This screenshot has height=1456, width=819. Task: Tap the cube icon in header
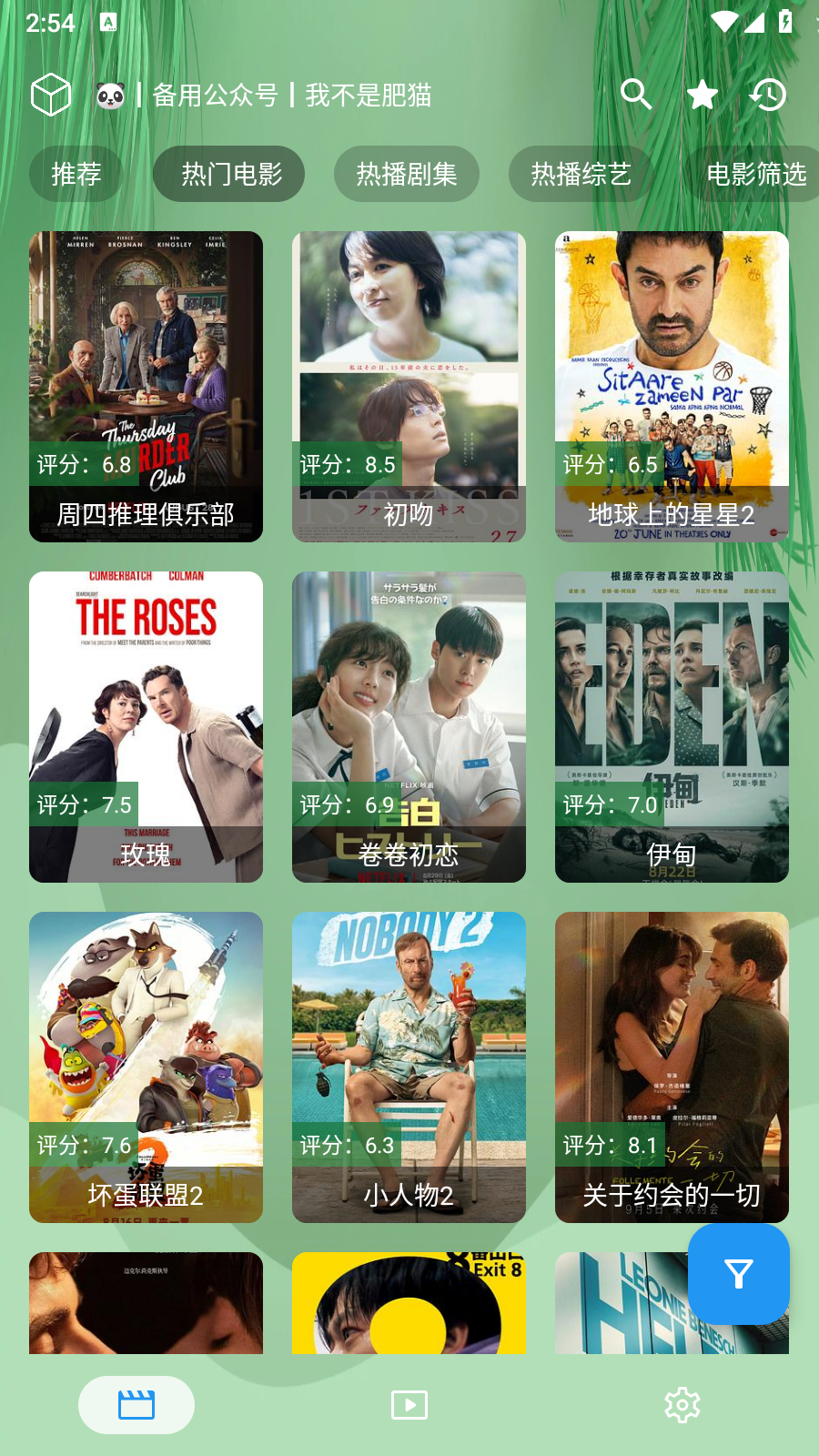click(51, 94)
